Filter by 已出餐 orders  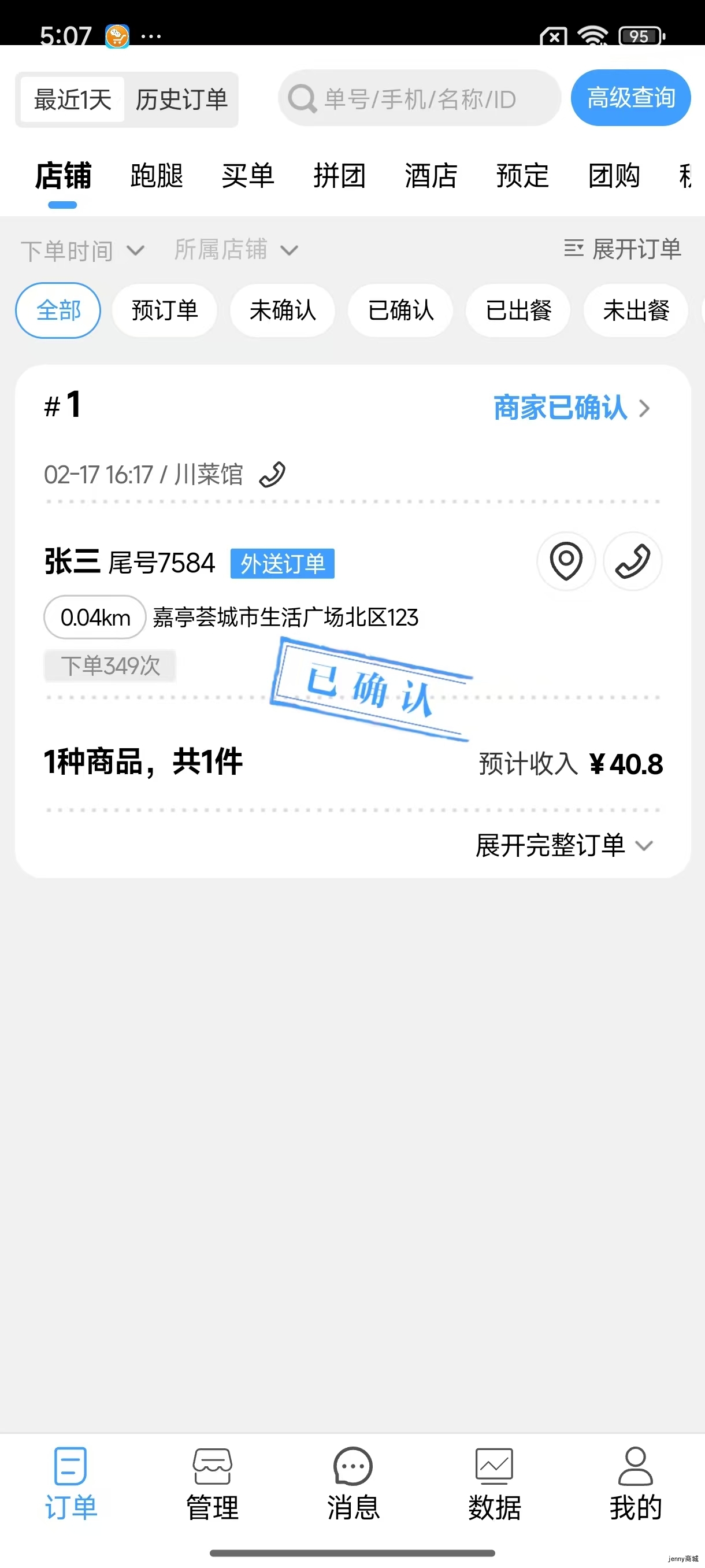pyautogui.click(x=518, y=310)
